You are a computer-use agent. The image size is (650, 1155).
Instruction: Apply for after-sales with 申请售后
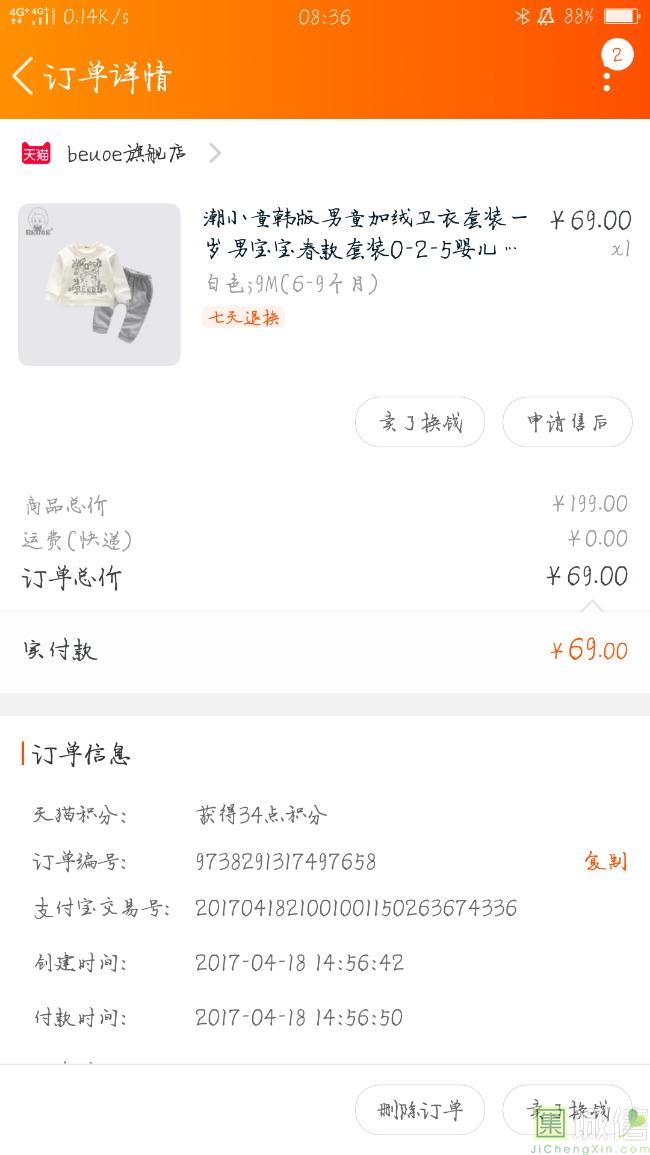pyautogui.click(x=567, y=422)
